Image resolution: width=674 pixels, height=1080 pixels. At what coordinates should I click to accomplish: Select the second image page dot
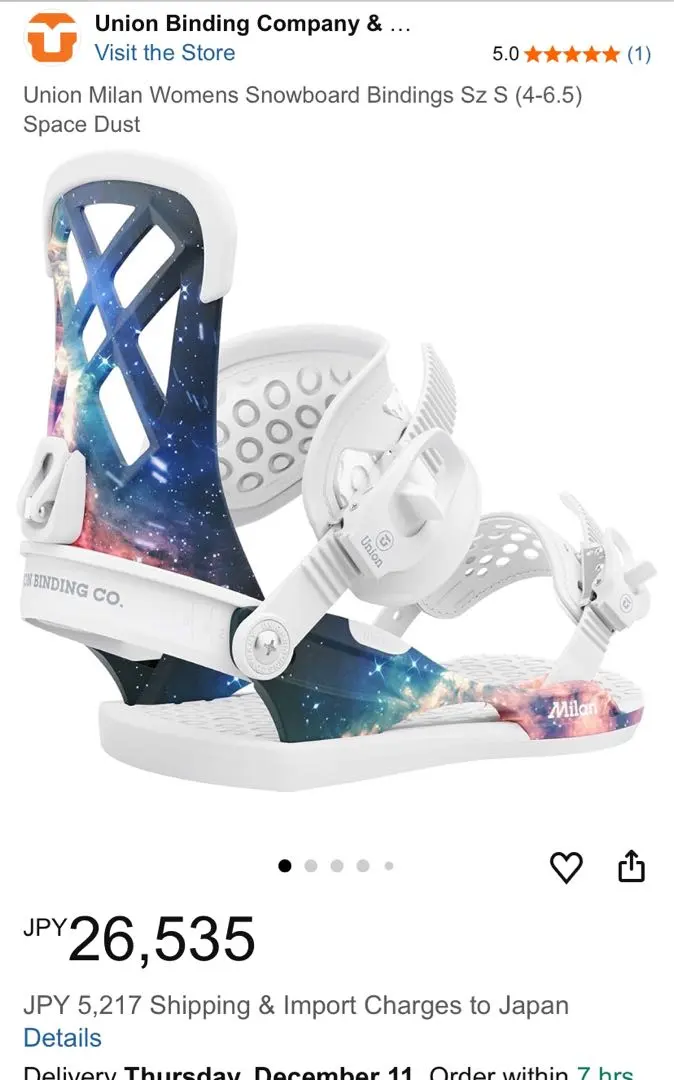pos(311,866)
